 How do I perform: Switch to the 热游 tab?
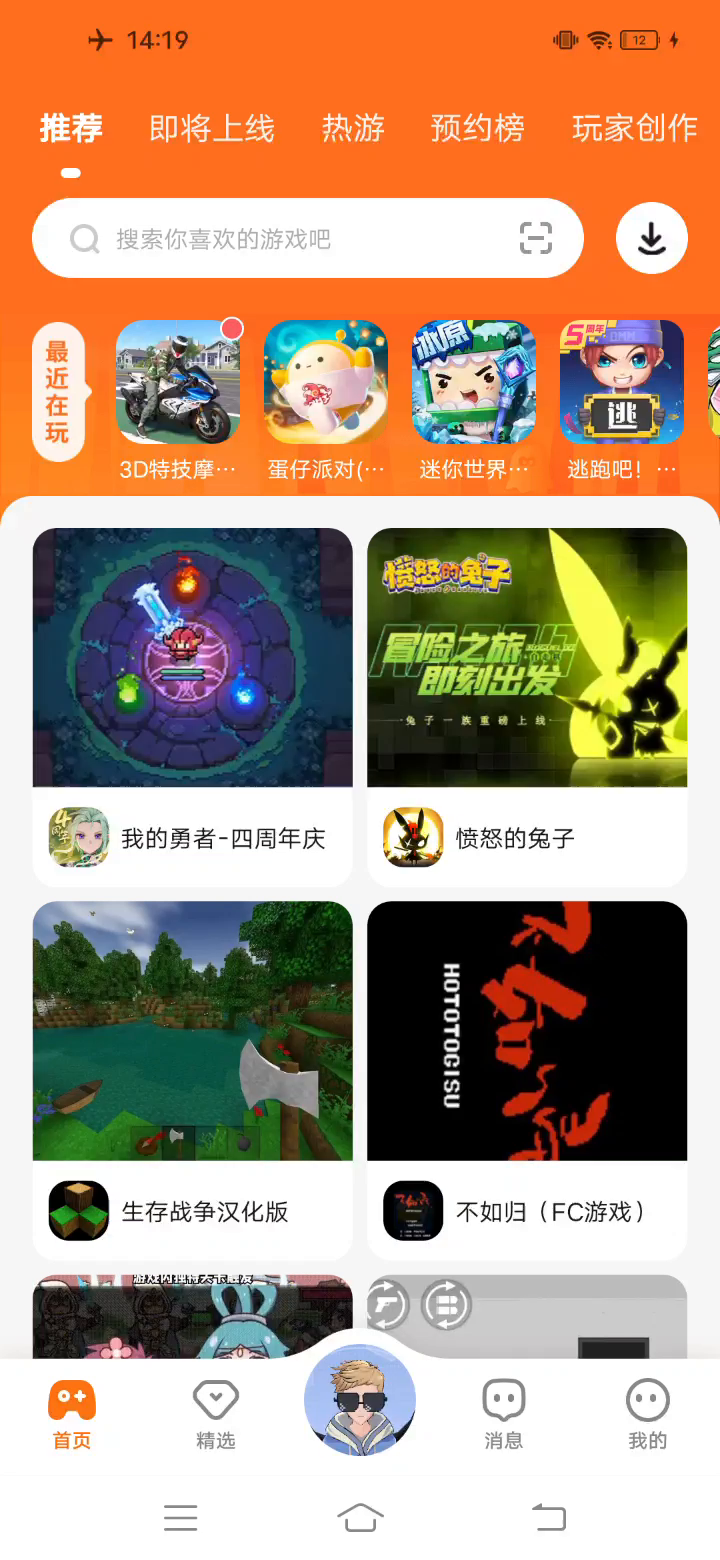coord(353,128)
